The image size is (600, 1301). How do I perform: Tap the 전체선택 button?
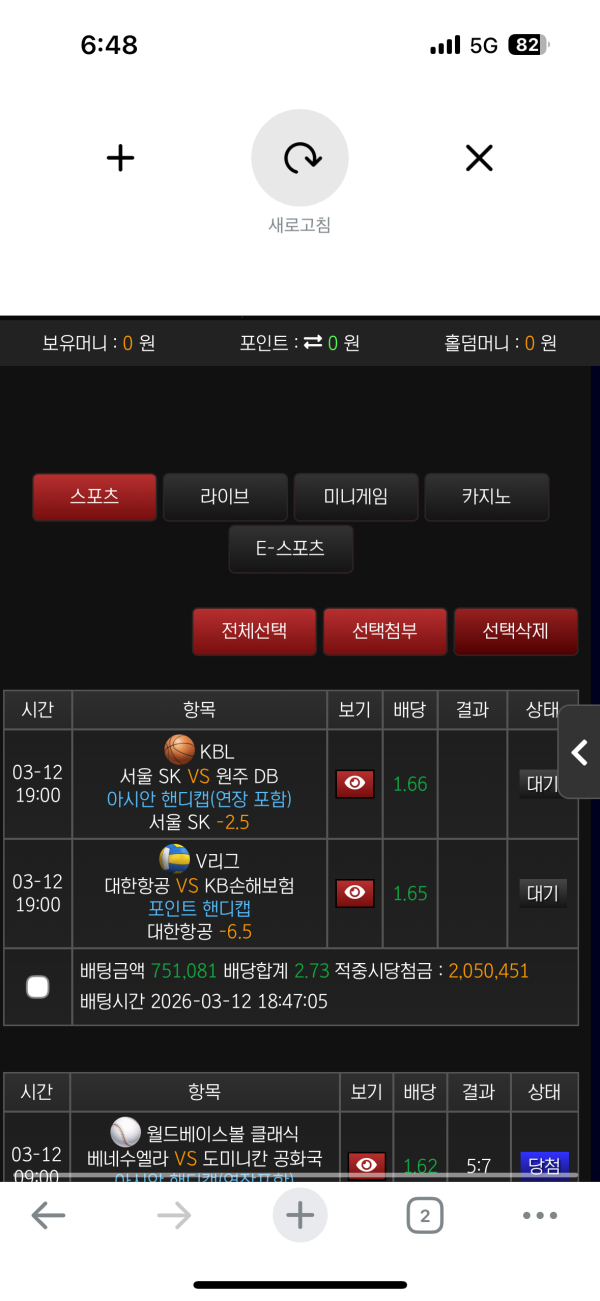click(254, 631)
